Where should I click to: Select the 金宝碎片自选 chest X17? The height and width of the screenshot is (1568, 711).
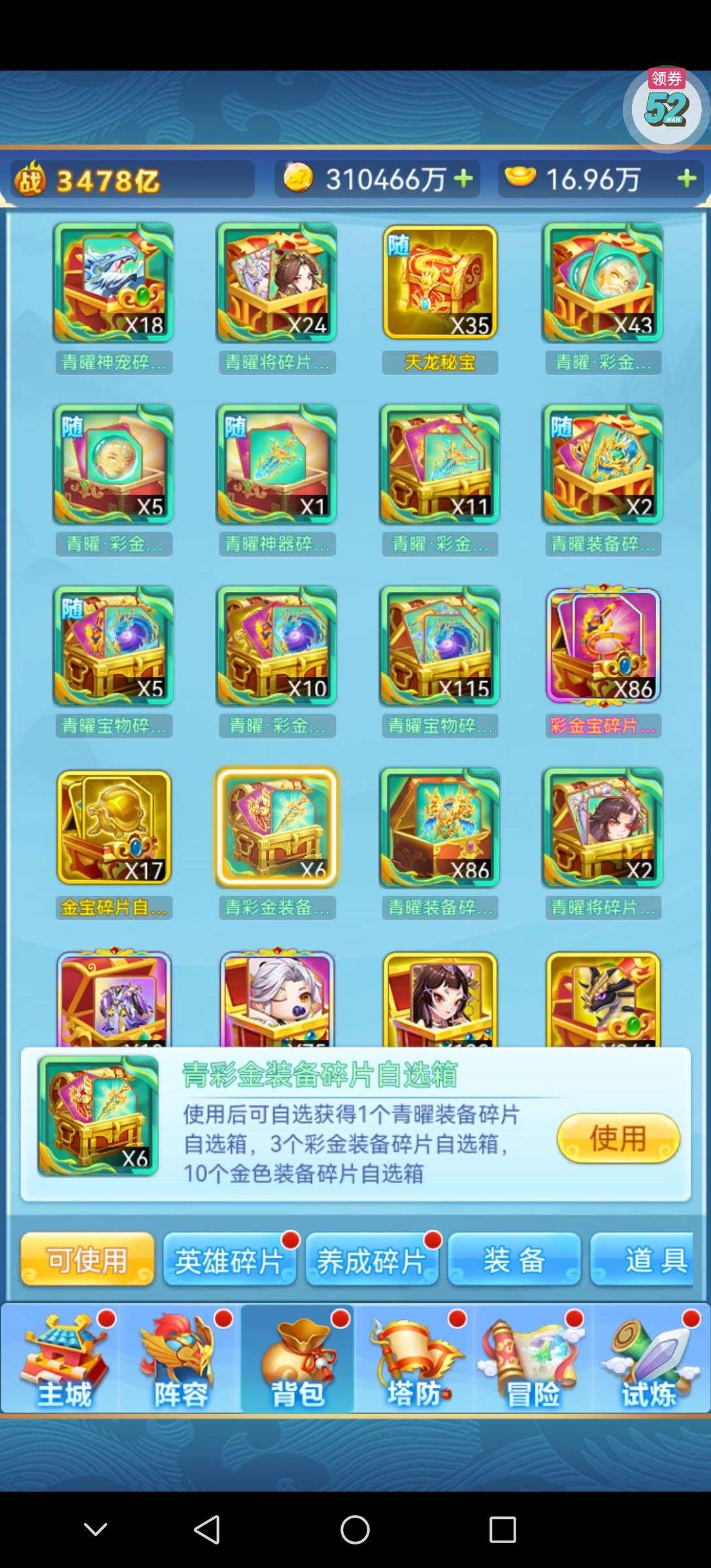coord(113,827)
